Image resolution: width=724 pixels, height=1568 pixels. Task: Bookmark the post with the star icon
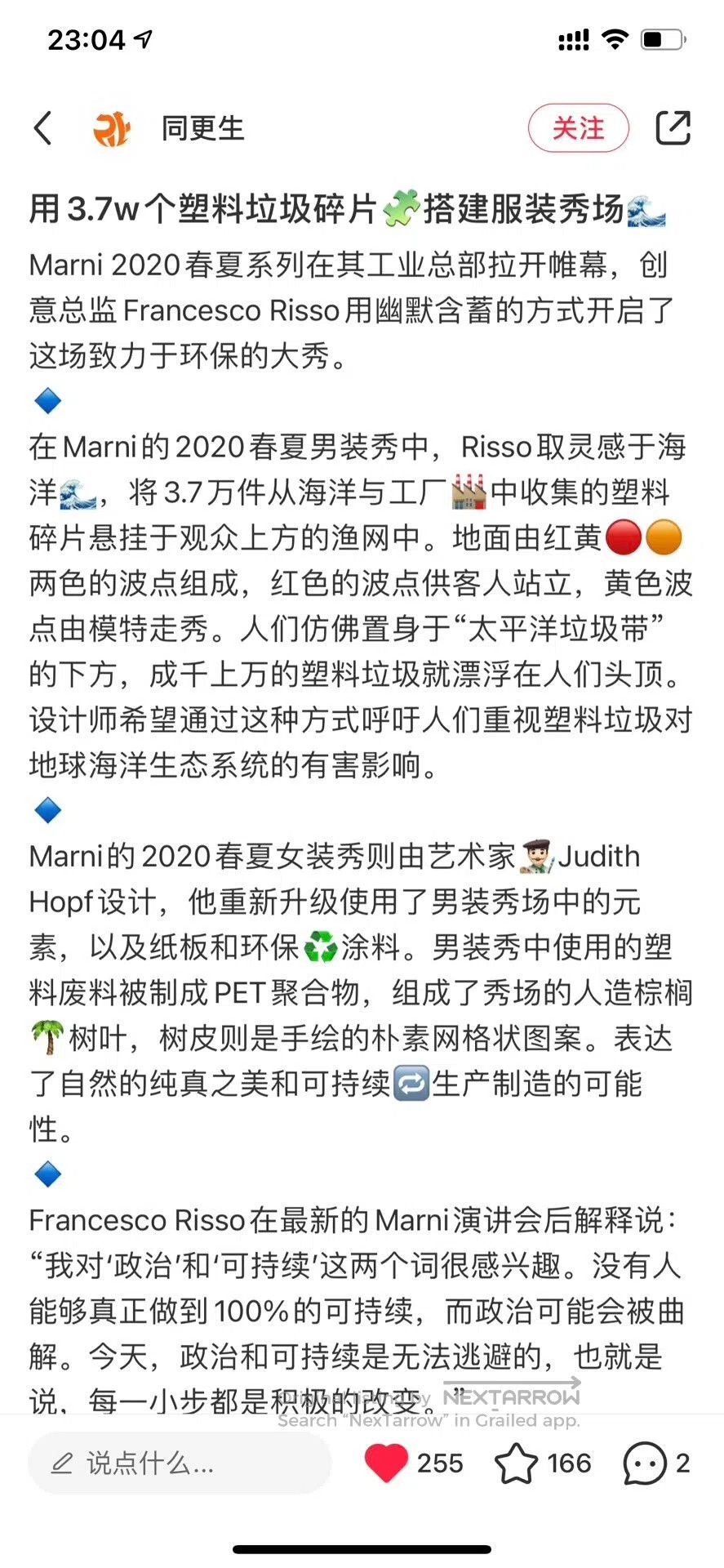point(516,1463)
